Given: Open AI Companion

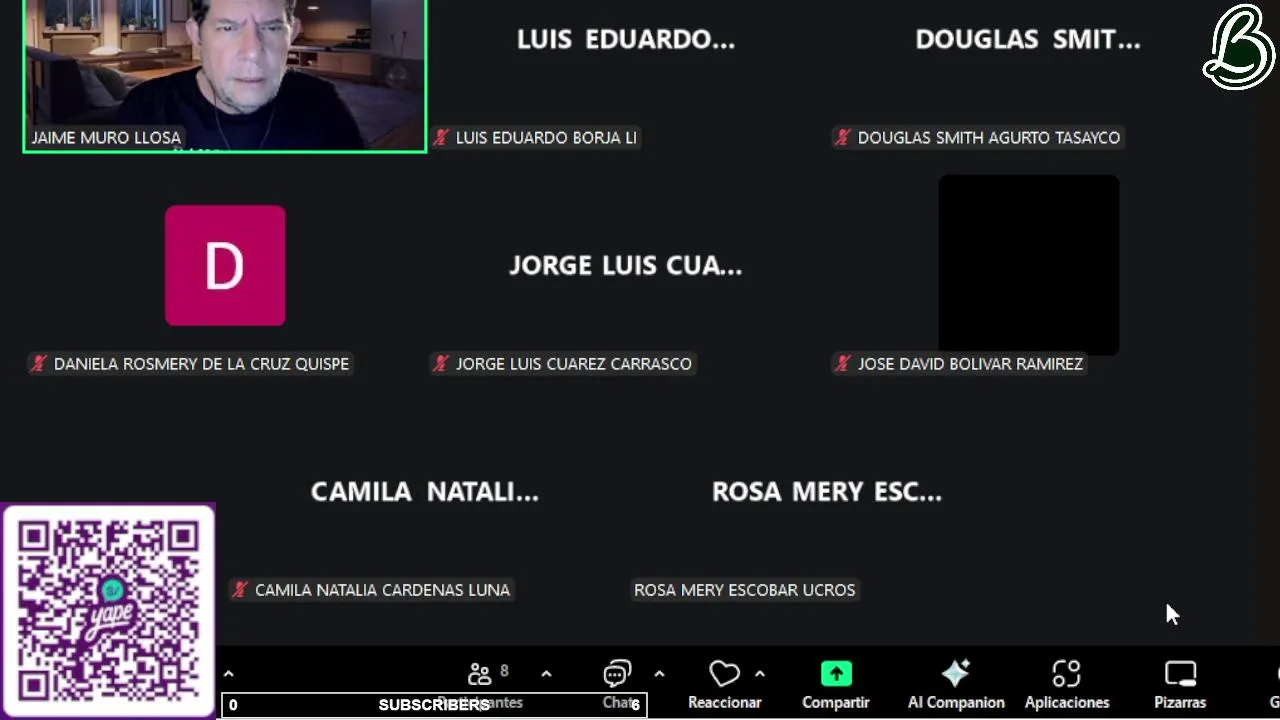Looking at the screenshot, I should click(x=956, y=685).
